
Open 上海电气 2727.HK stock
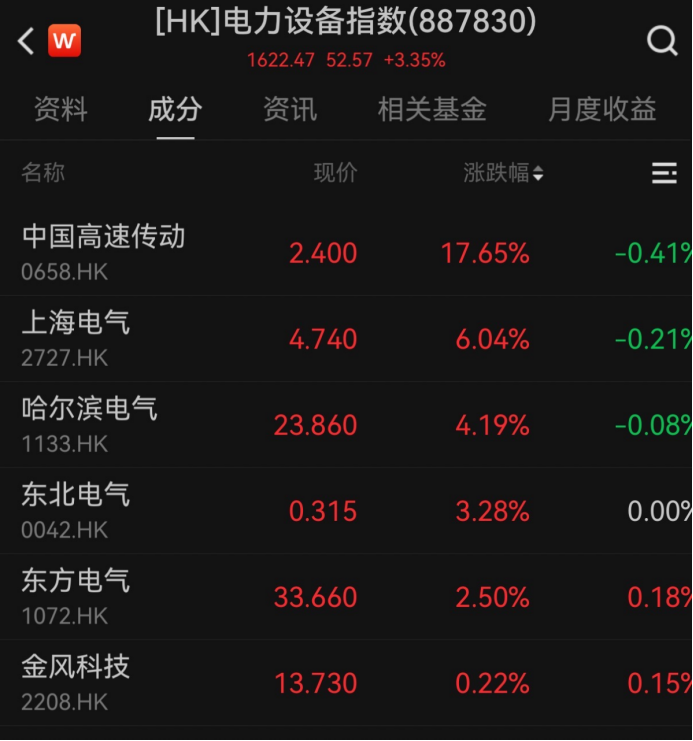[x=77, y=338]
